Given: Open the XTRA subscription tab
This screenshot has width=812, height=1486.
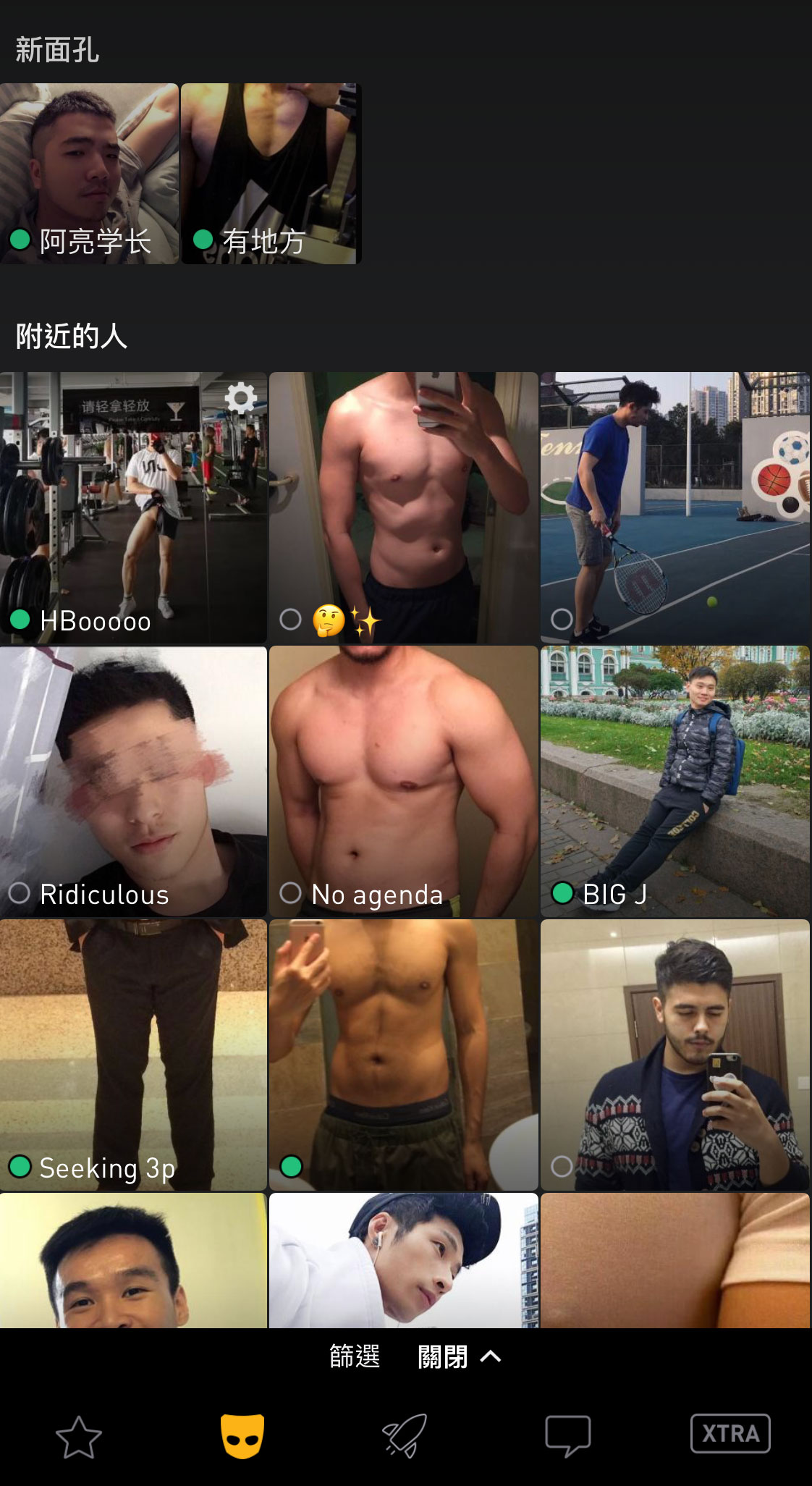Looking at the screenshot, I should click(730, 1434).
